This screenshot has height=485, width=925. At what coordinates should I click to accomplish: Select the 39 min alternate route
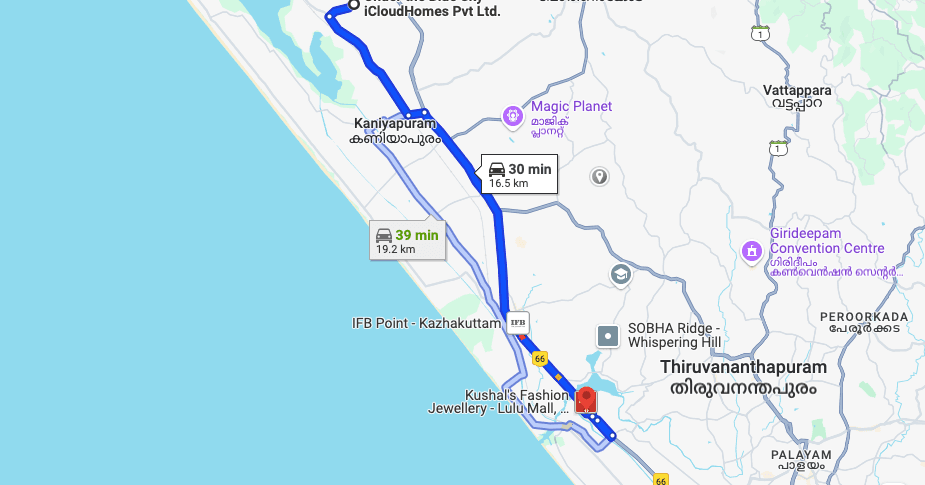tap(407, 240)
